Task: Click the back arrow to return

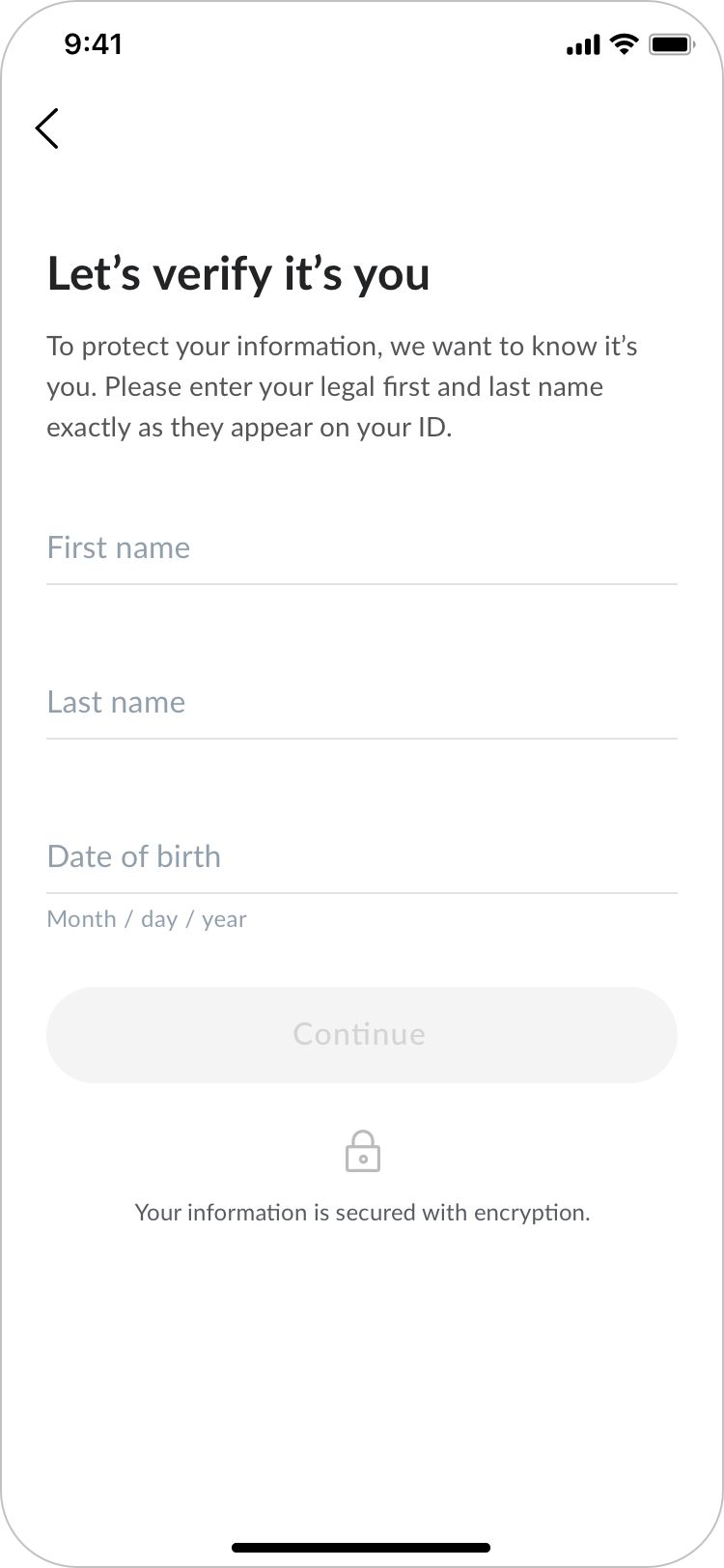Action: [46, 128]
